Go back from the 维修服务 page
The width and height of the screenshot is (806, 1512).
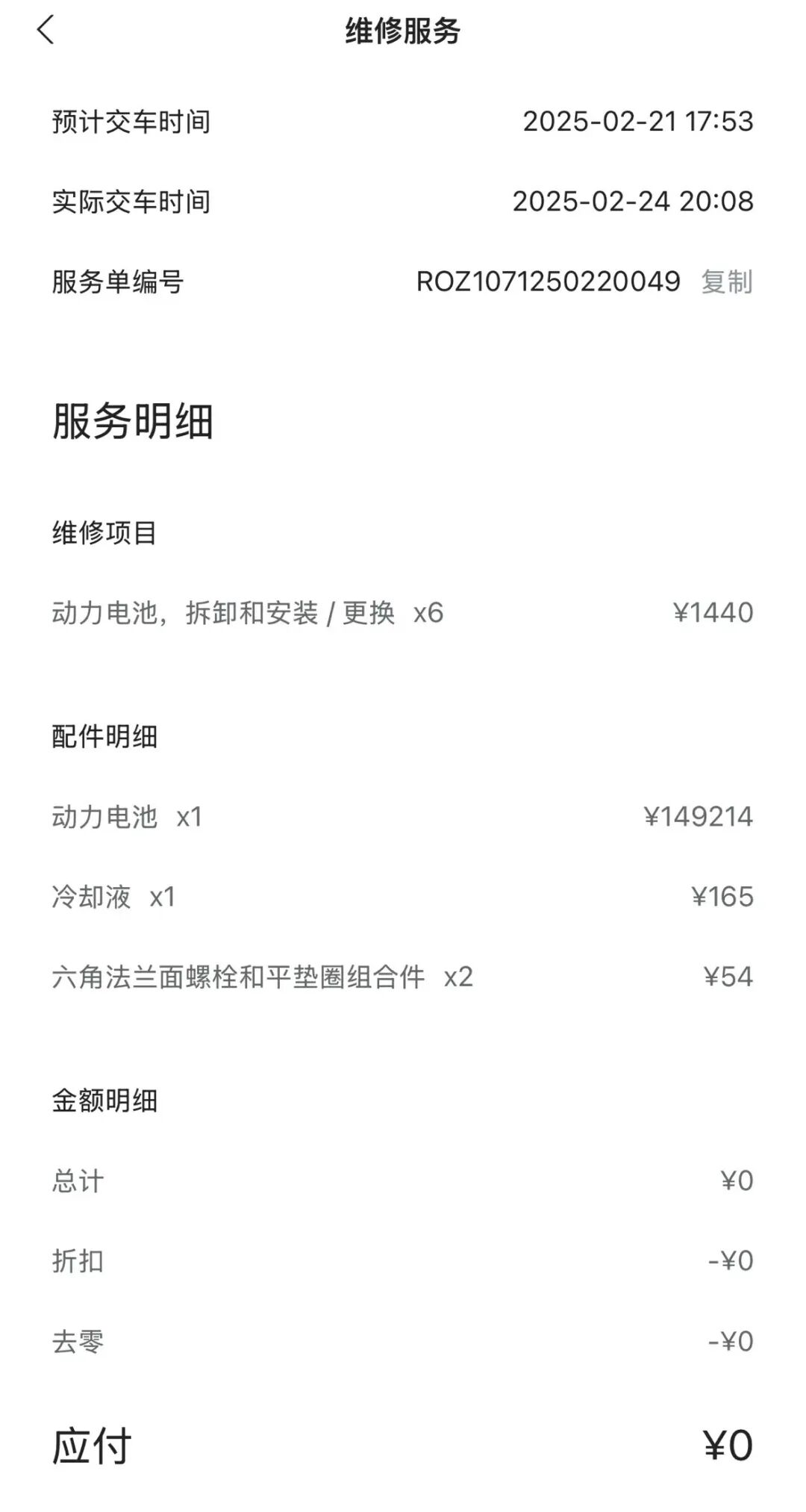[46, 31]
